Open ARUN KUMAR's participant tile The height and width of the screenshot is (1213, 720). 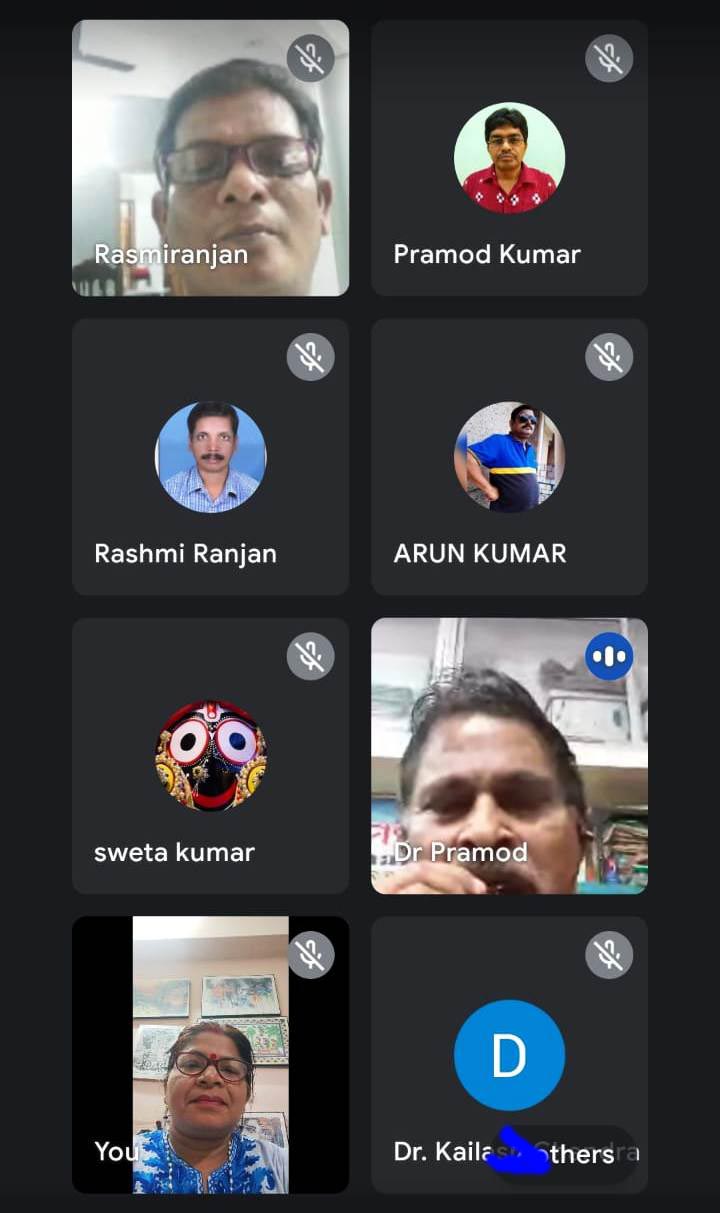pos(509,456)
